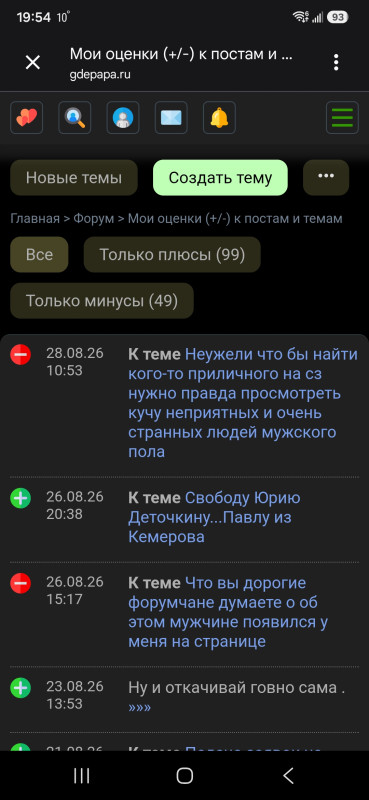Open the three-dots button beside Создать тему
The height and width of the screenshot is (800, 369).
(326, 178)
